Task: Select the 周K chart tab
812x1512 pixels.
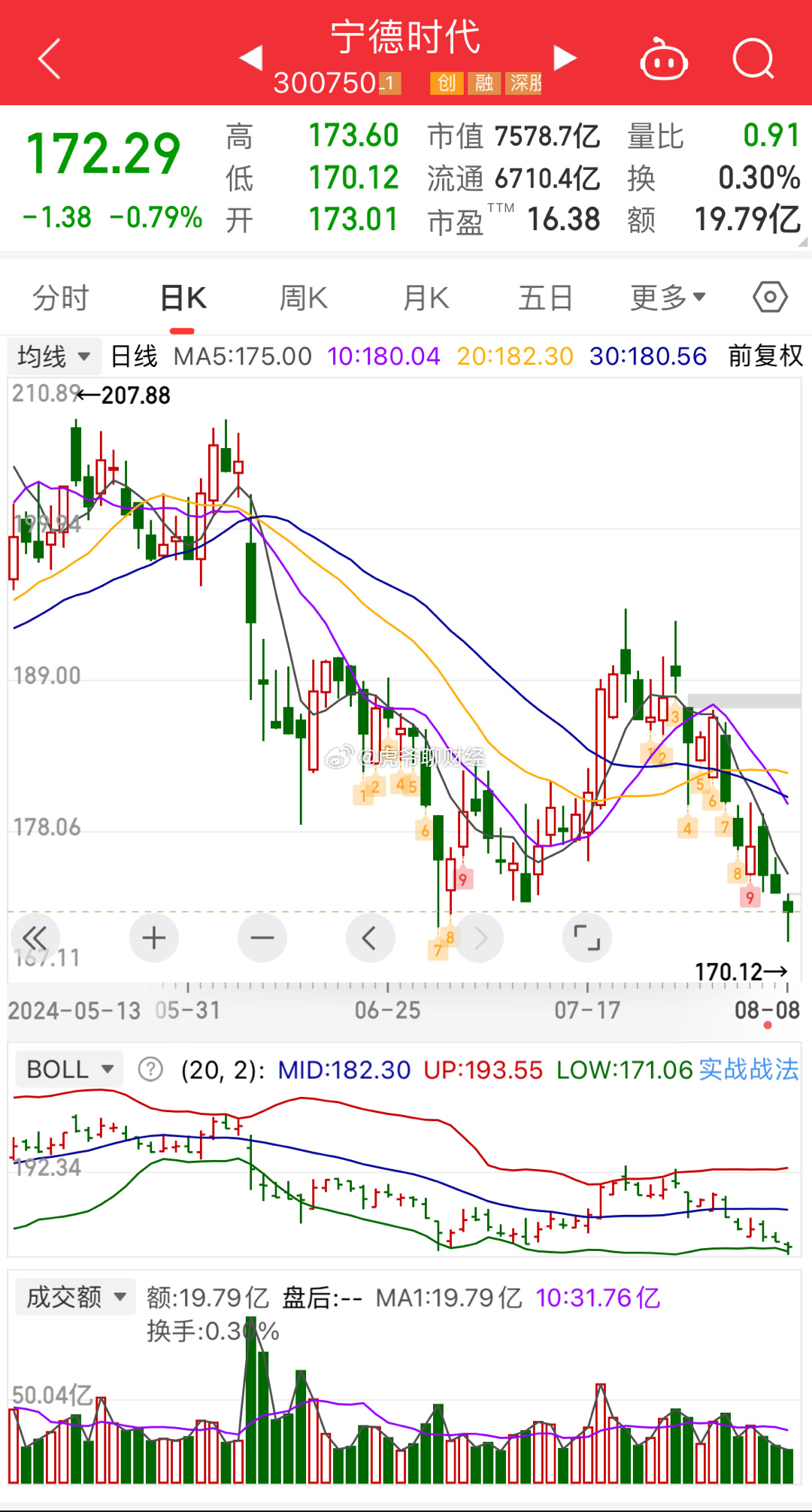Action: tap(303, 298)
